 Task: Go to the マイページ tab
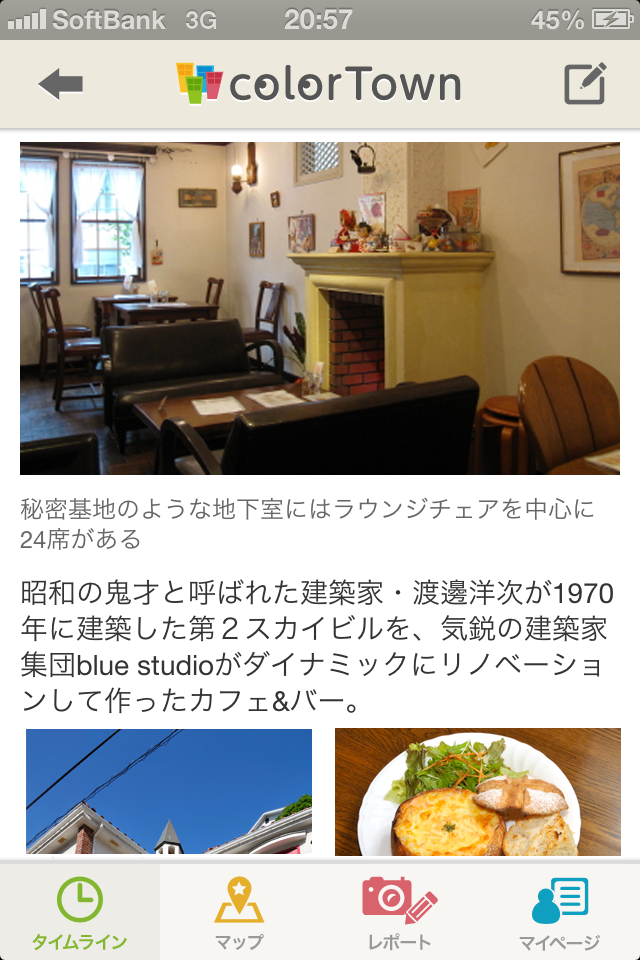pyautogui.click(x=559, y=912)
